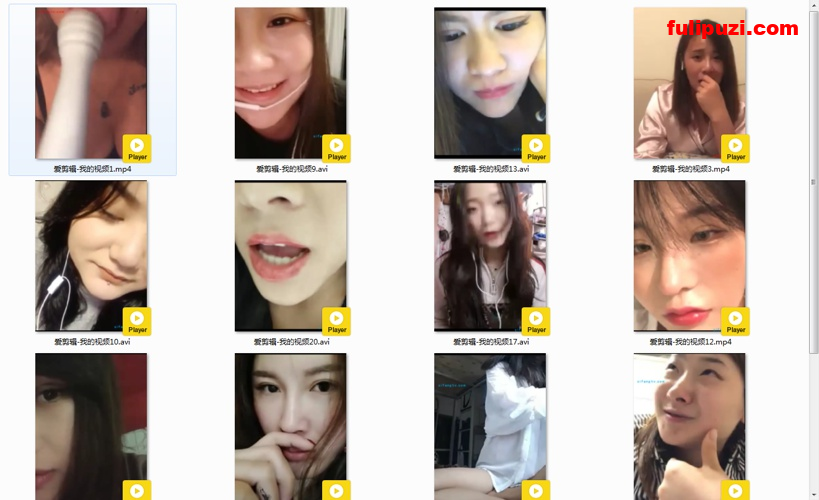Open video file 爱剪辑-我的视频17.avi
Viewport: 819px width, 500px height.
pyautogui.click(x=490, y=256)
